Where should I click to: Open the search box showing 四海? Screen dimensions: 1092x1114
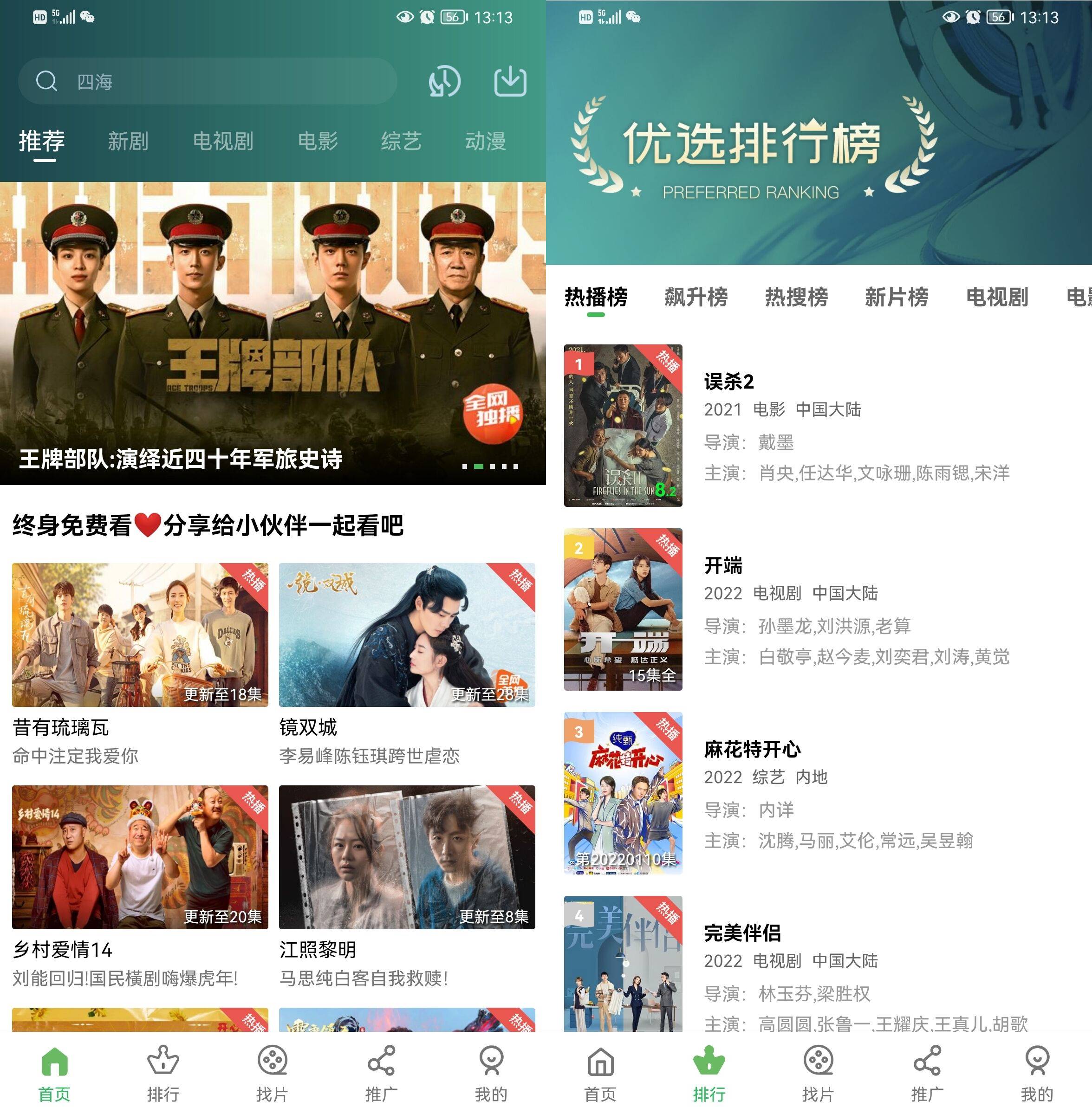[x=207, y=81]
